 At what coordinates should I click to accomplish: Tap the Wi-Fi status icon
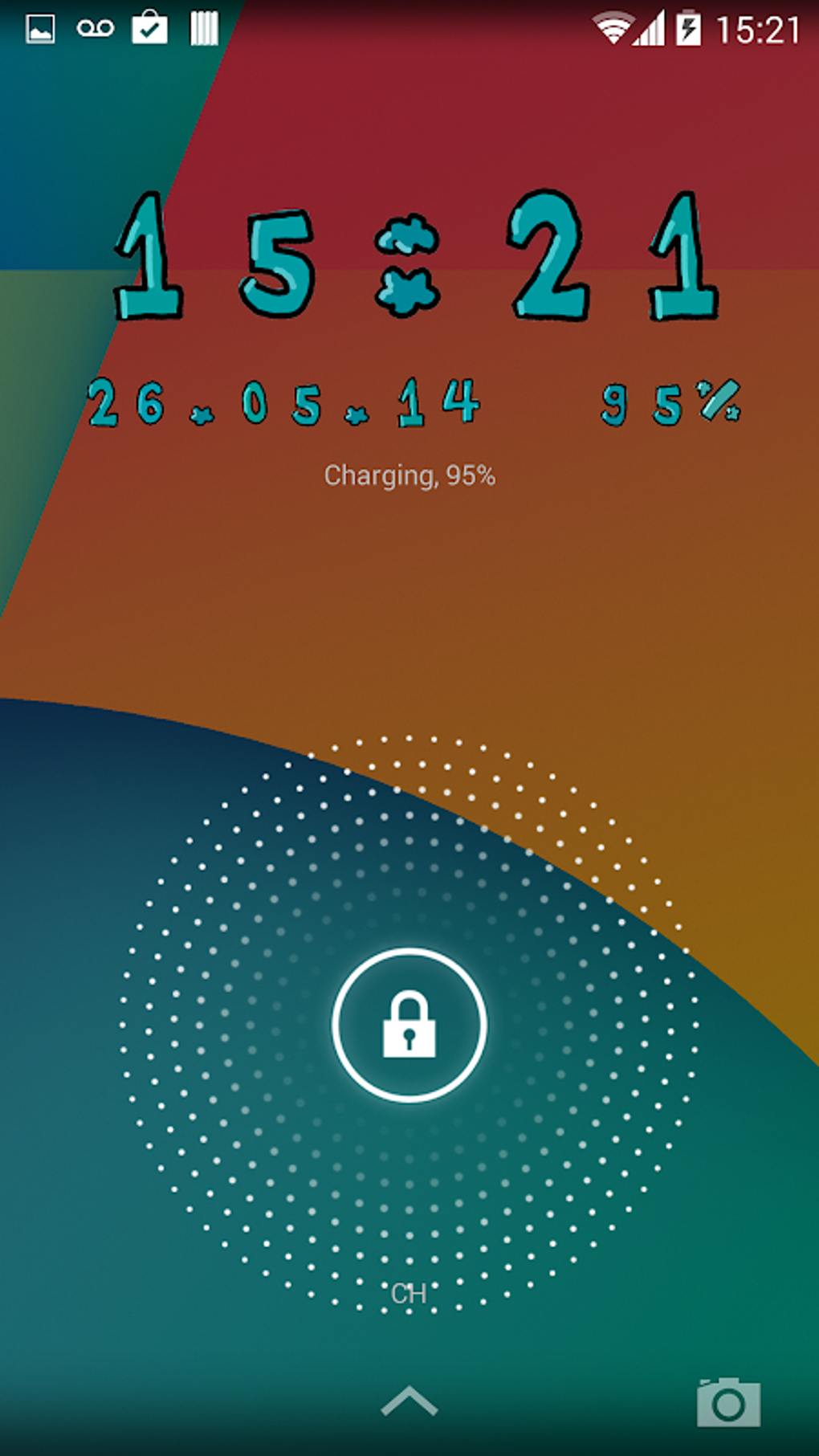click(x=615, y=27)
